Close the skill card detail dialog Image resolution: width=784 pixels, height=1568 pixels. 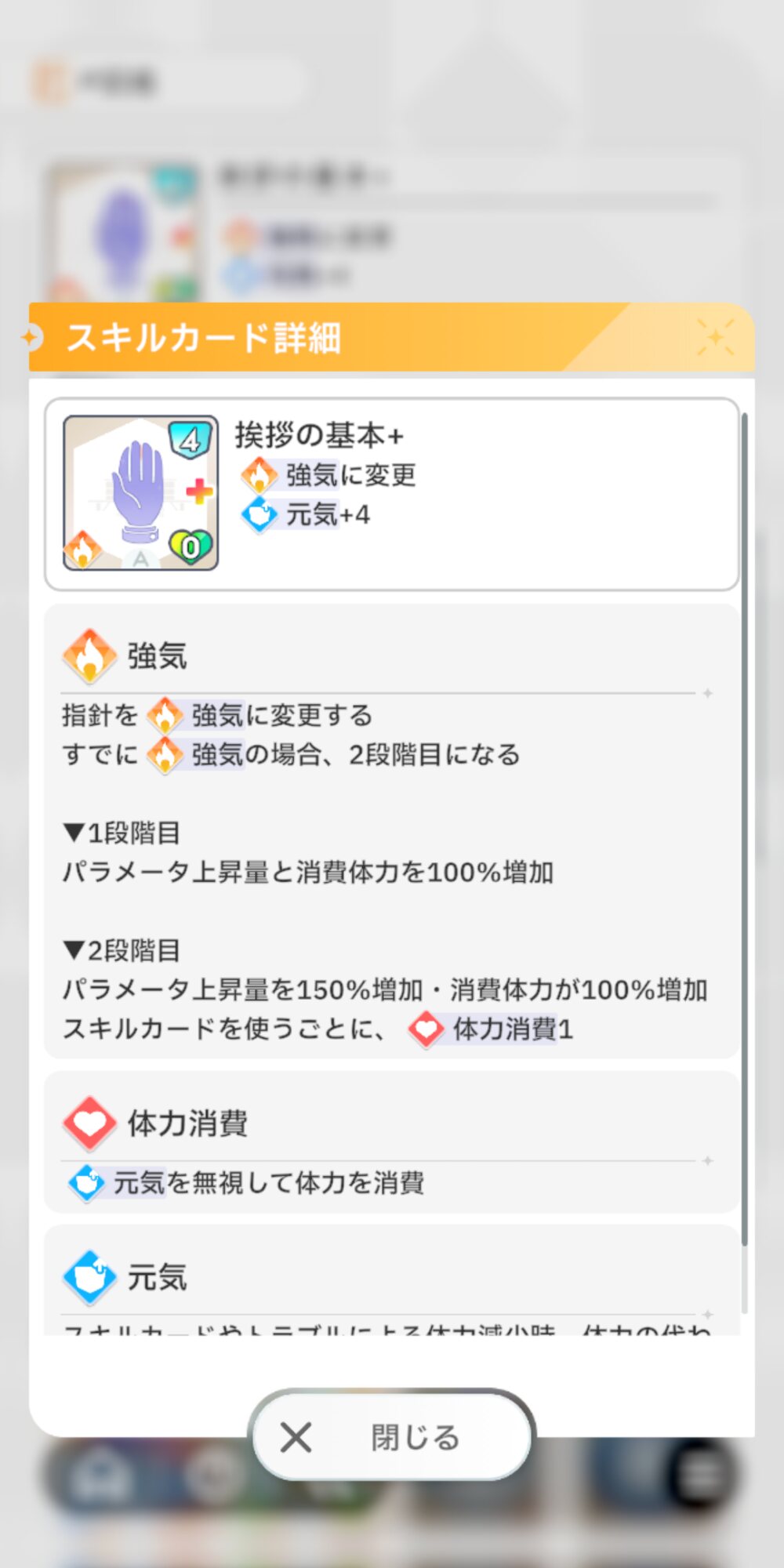point(392,1437)
